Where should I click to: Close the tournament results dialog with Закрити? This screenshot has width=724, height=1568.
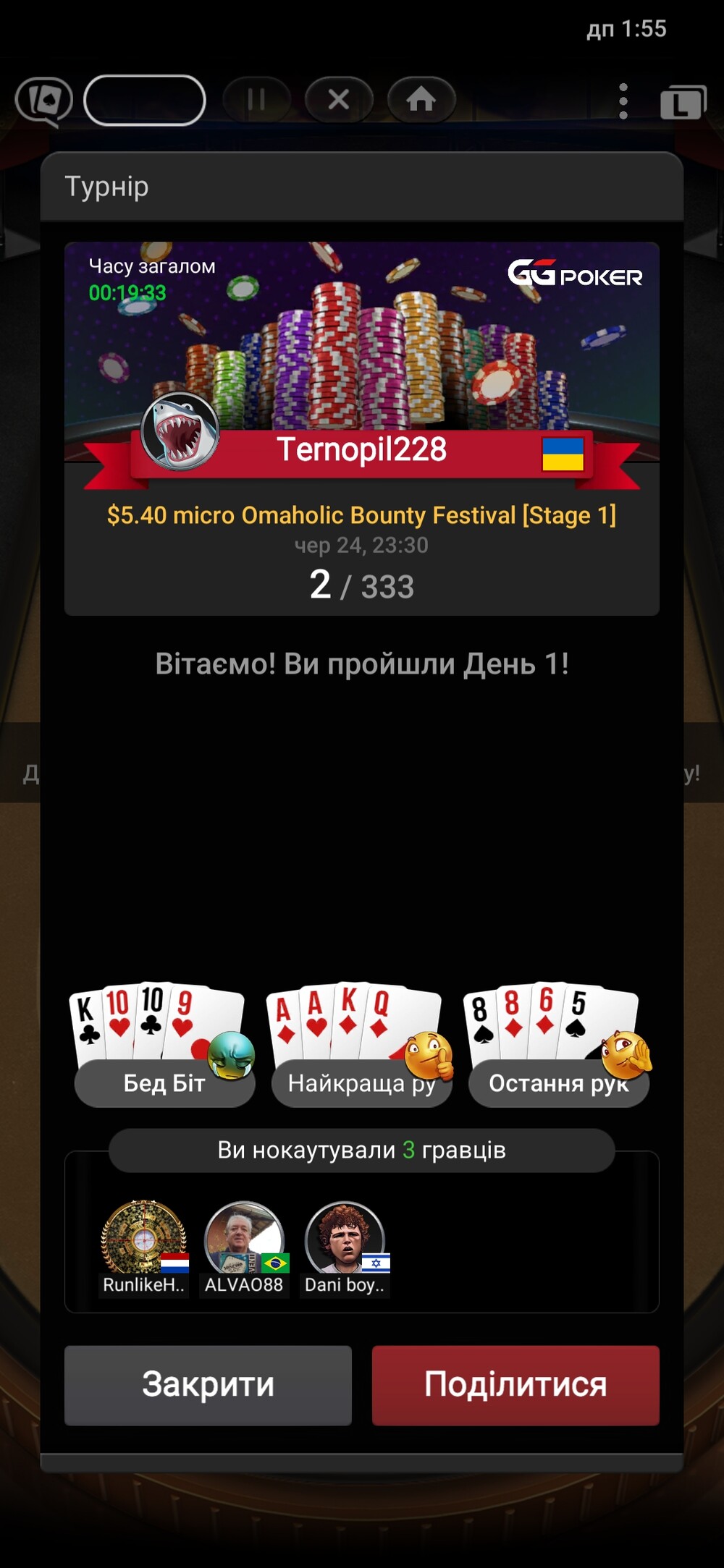tap(208, 1385)
